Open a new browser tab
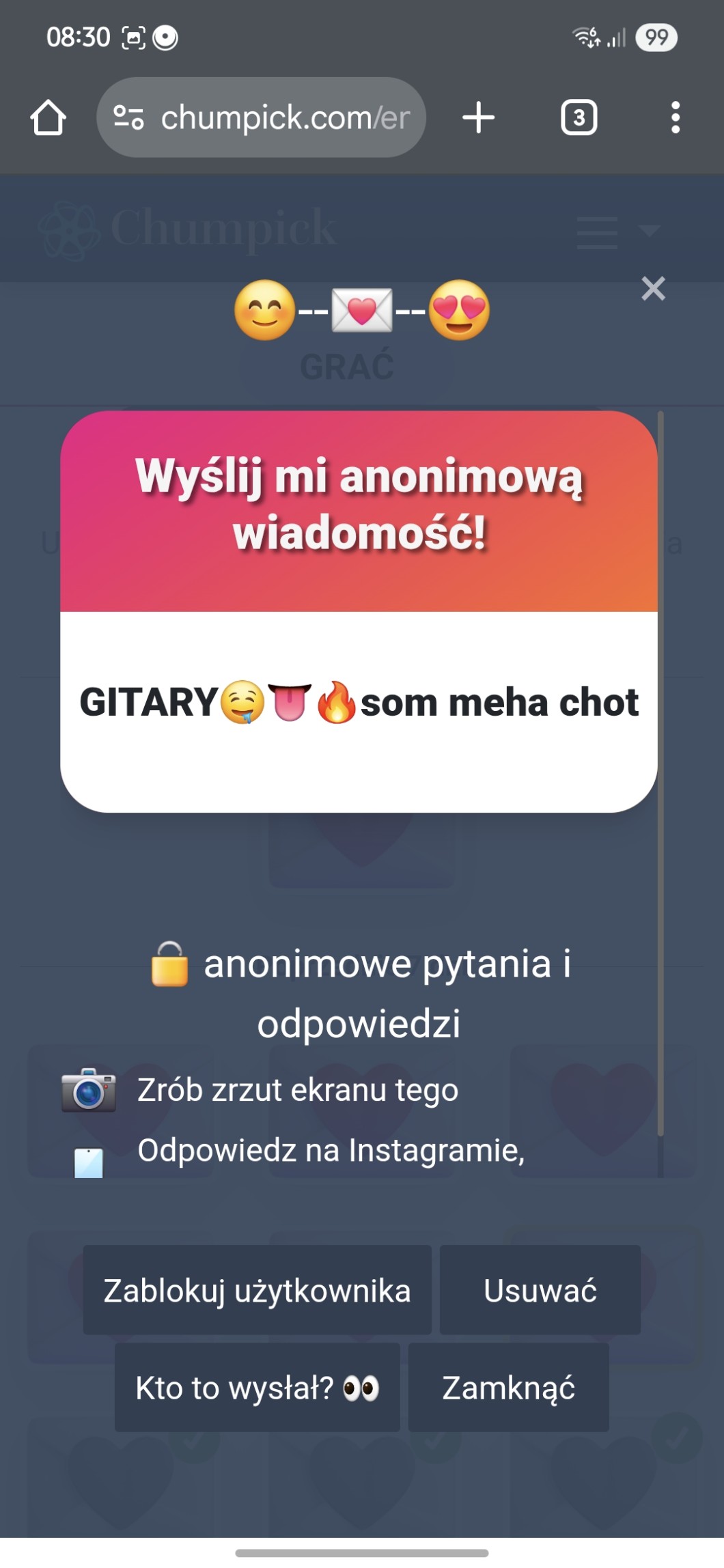 [478, 117]
